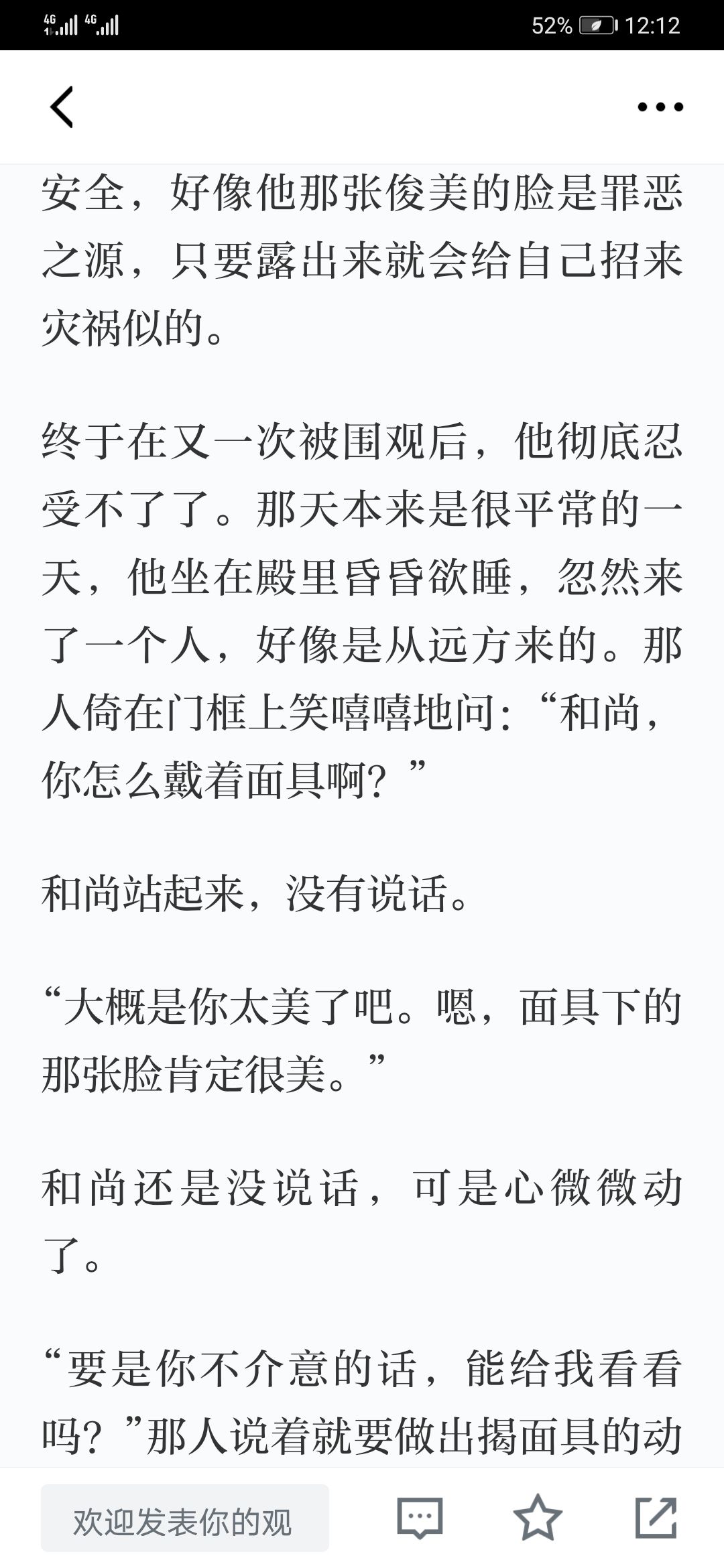Screen dimensions: 724x1568
Task: Open the comments bubble icon
Action: pos(420,1518)
